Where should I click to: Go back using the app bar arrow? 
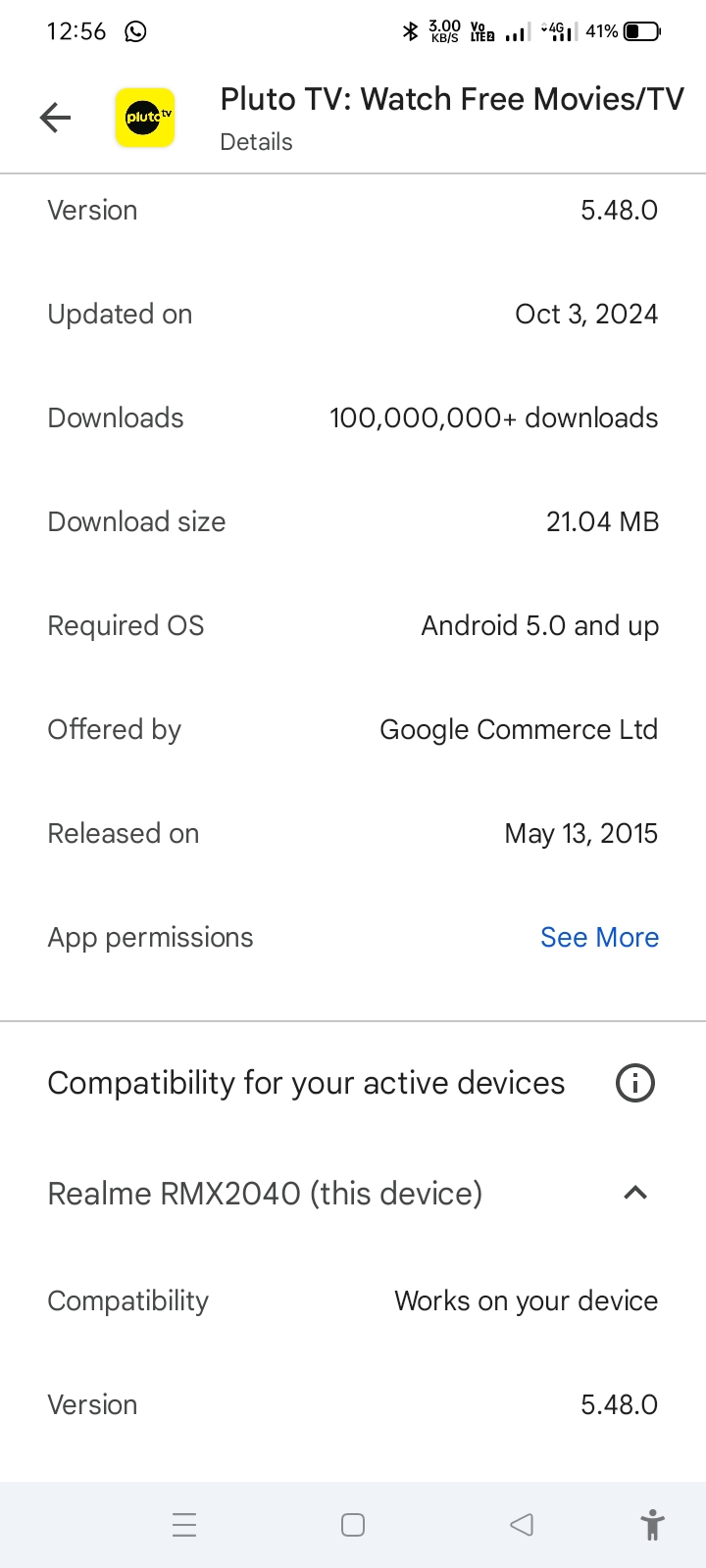56,119
